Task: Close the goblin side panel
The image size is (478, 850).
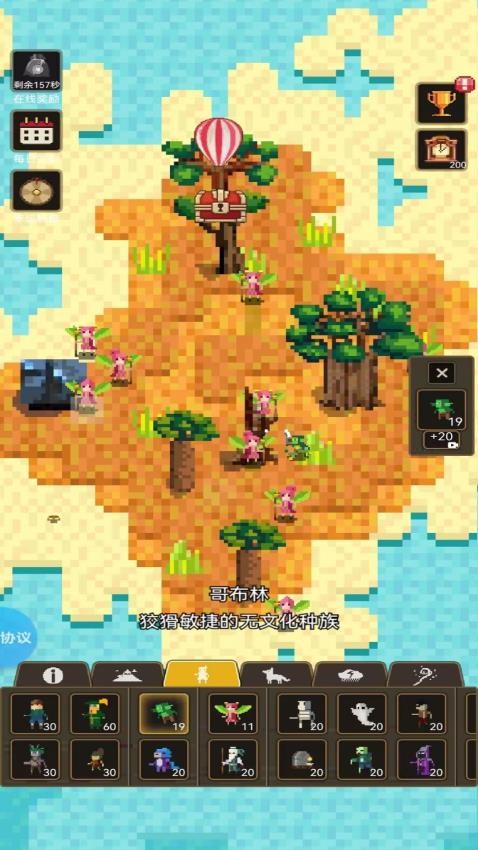Action: point(441,373)
